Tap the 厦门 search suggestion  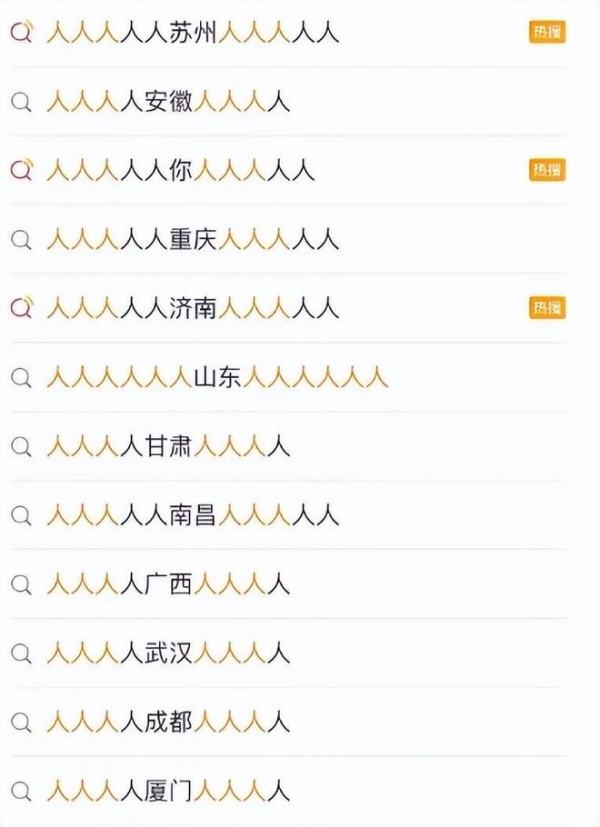click(168, 791)
